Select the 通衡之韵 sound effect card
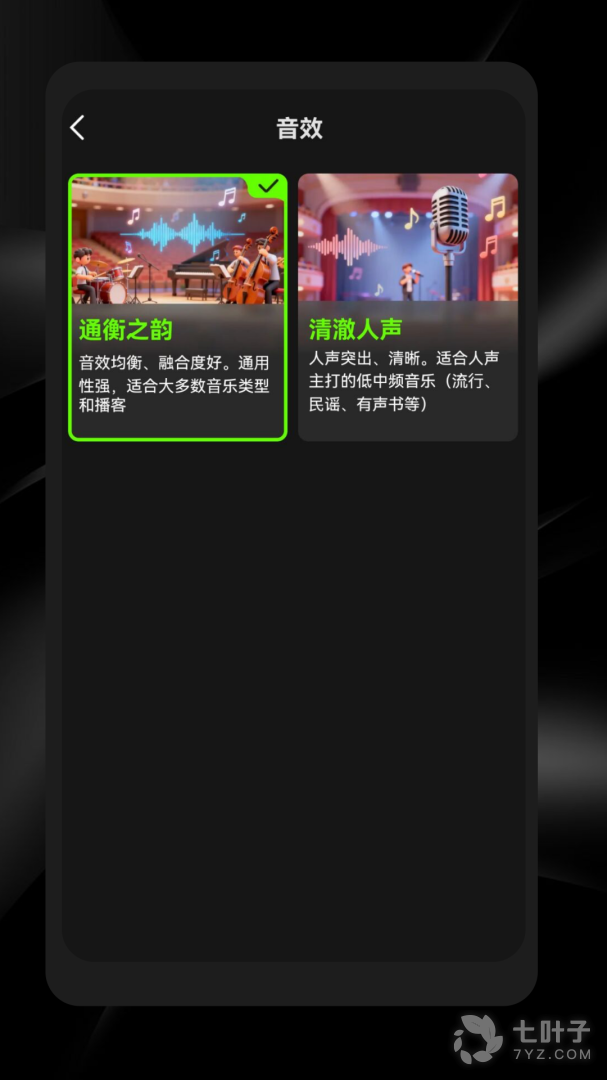Screen dimensions: 607x1080 pyautogui.click(x=178, y=307)
